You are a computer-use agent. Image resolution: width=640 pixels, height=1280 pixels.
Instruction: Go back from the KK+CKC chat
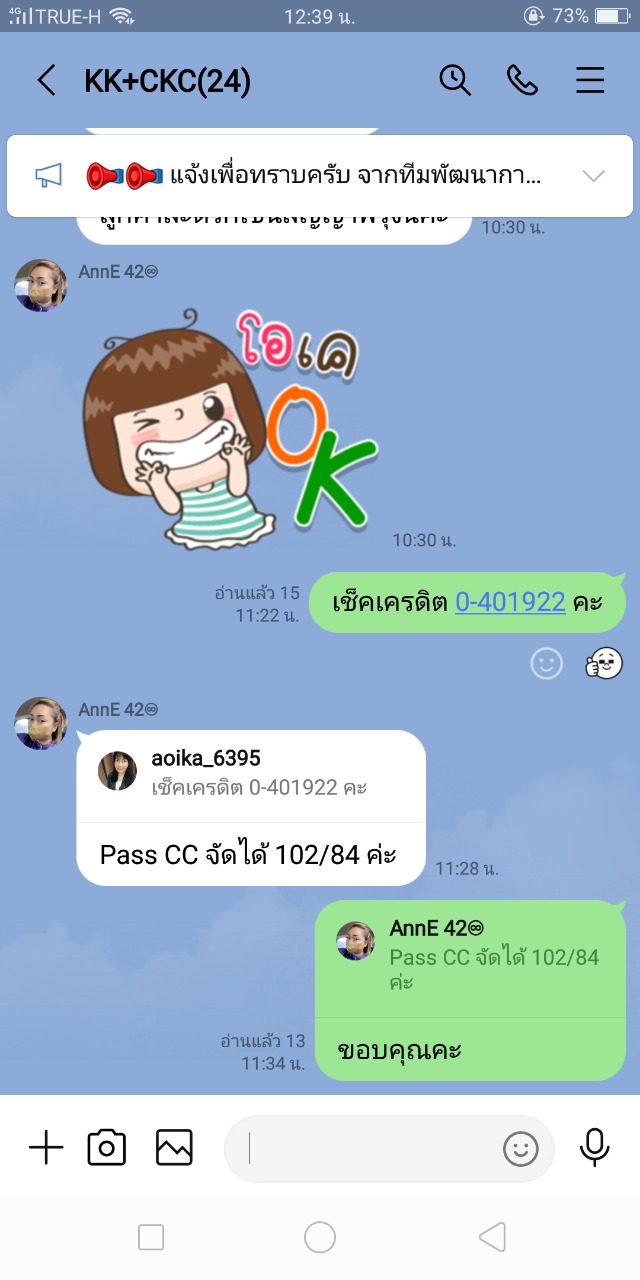46,80
